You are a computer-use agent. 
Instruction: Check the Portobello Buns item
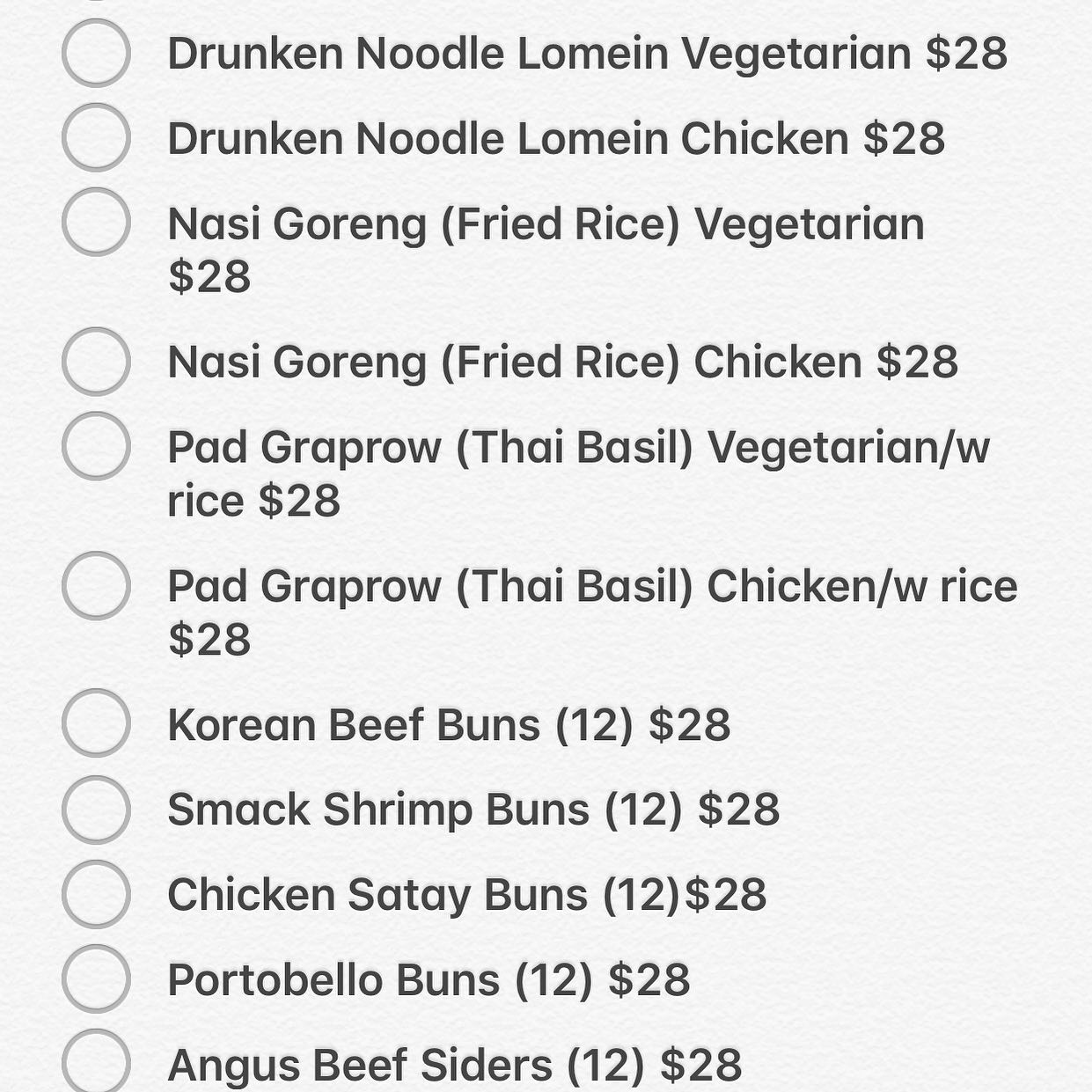click(x=96, y=978)
